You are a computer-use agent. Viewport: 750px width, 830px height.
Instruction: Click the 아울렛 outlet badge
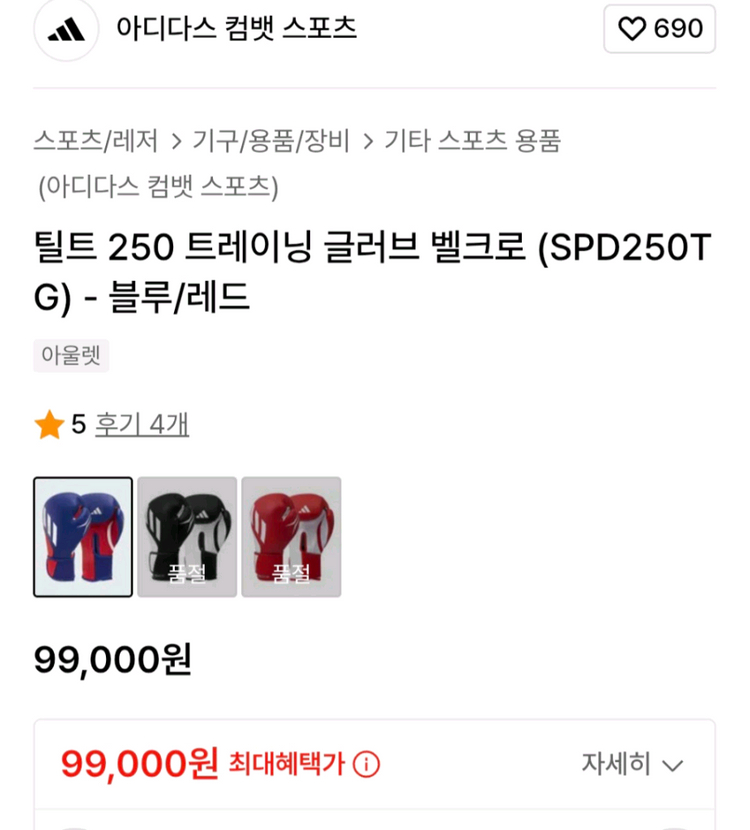(x=70, y=355)
